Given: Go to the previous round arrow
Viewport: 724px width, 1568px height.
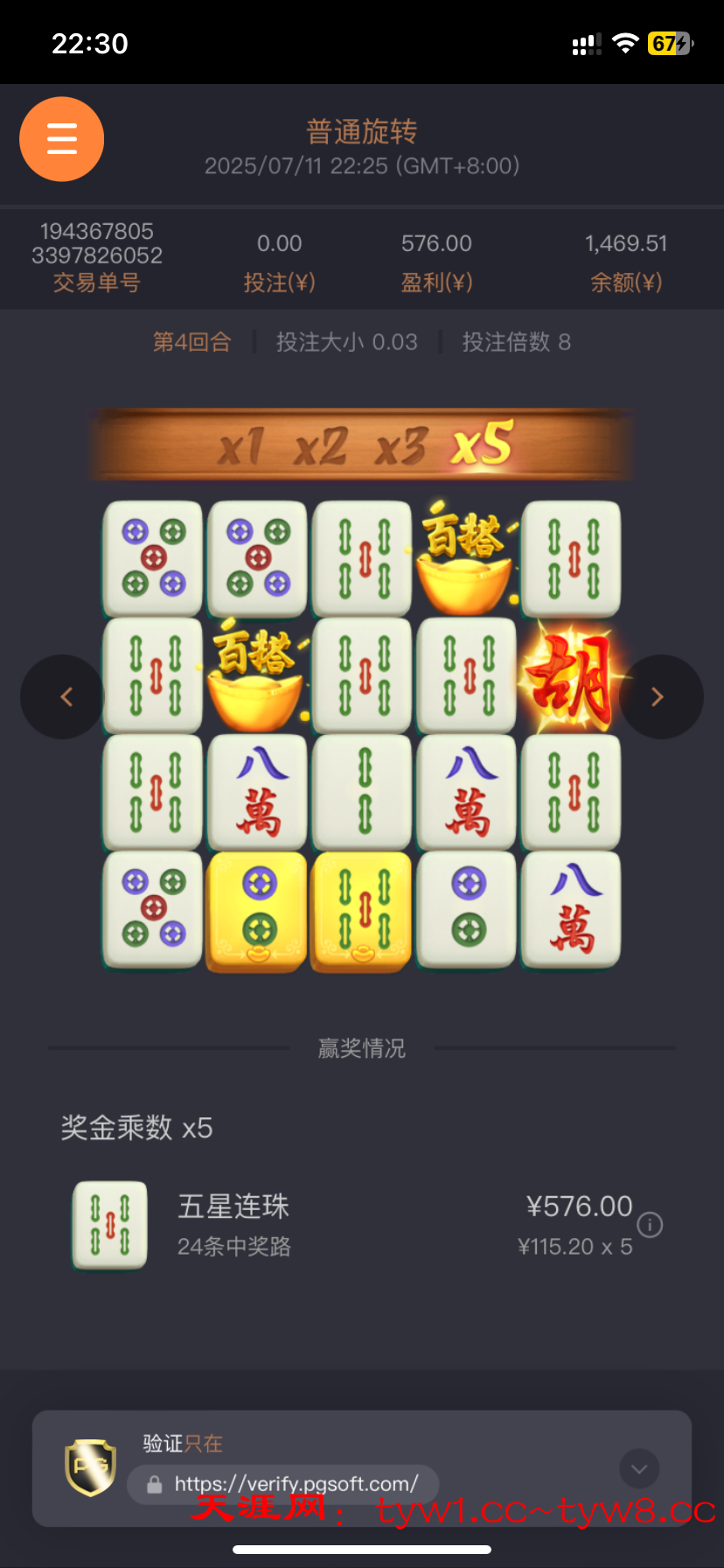Looking at the screenshot, I should [63, 696].
